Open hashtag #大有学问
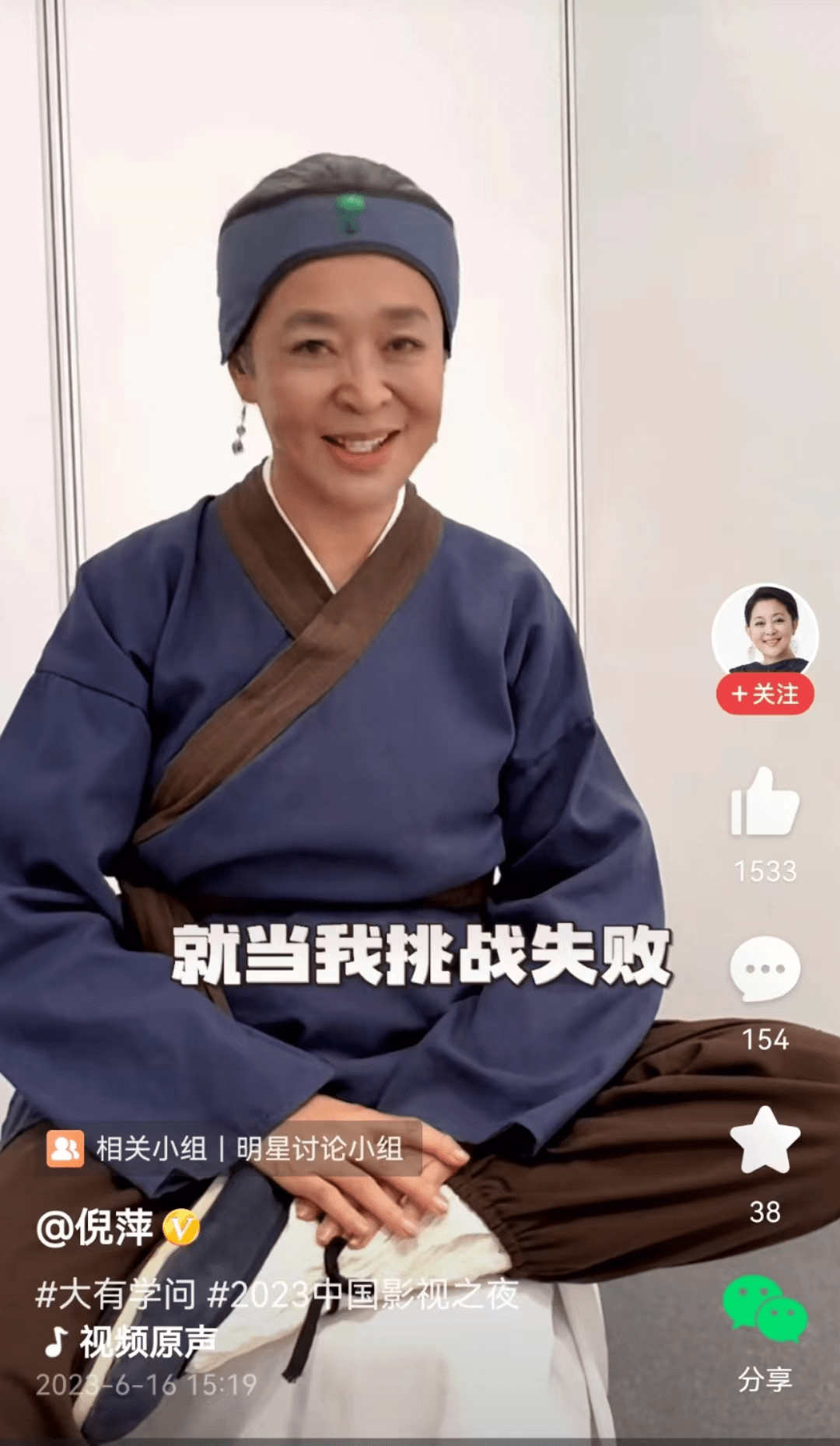840x1446 pixels. click(x=115, y=1294)
